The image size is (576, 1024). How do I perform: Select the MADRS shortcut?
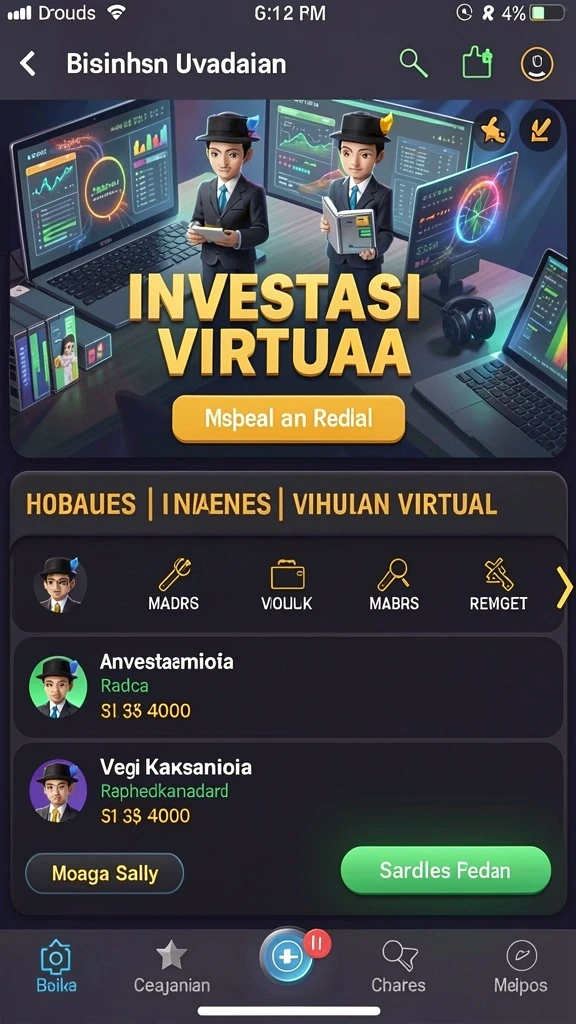[174, 584]
